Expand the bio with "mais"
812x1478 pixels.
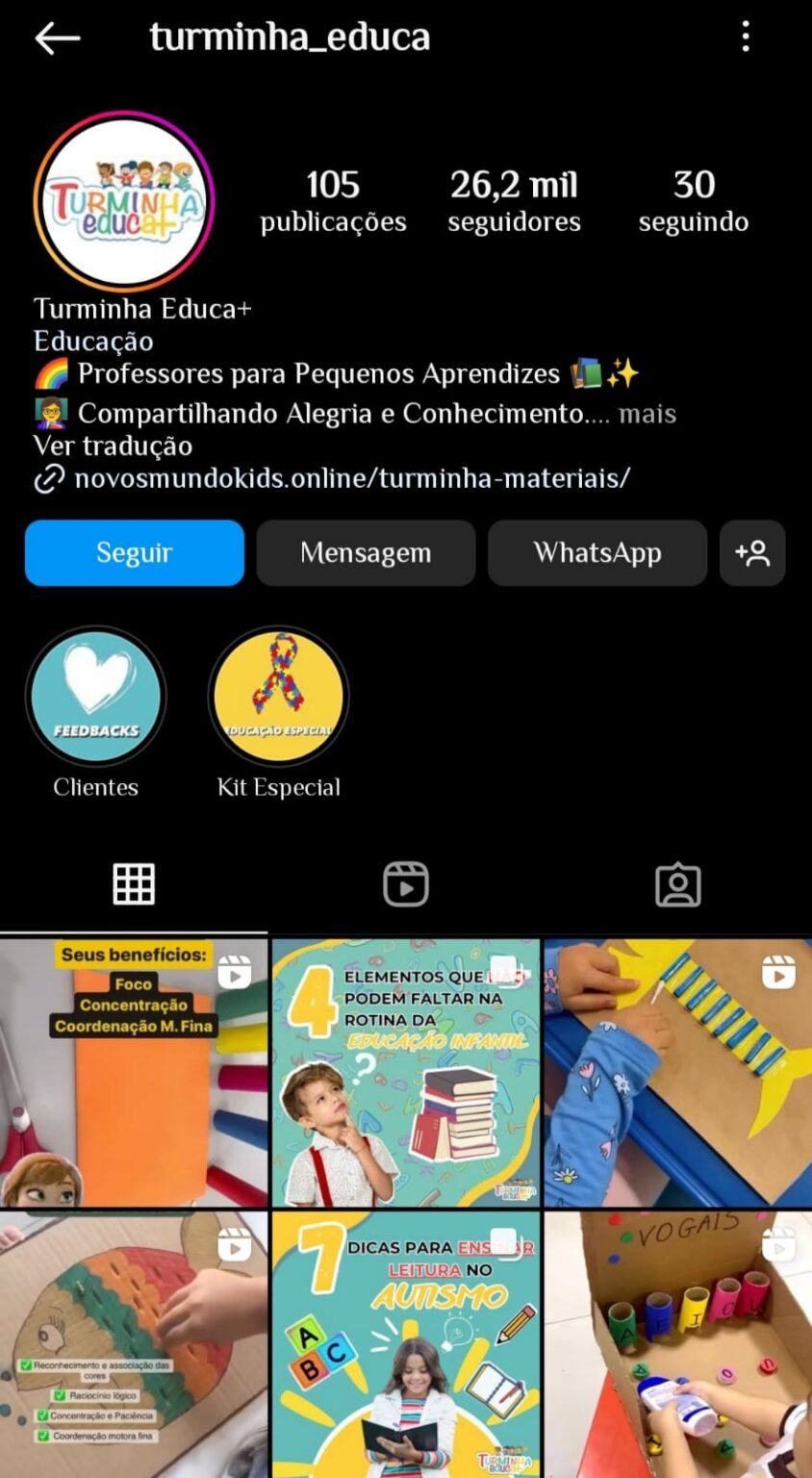(x=647, y=414)
